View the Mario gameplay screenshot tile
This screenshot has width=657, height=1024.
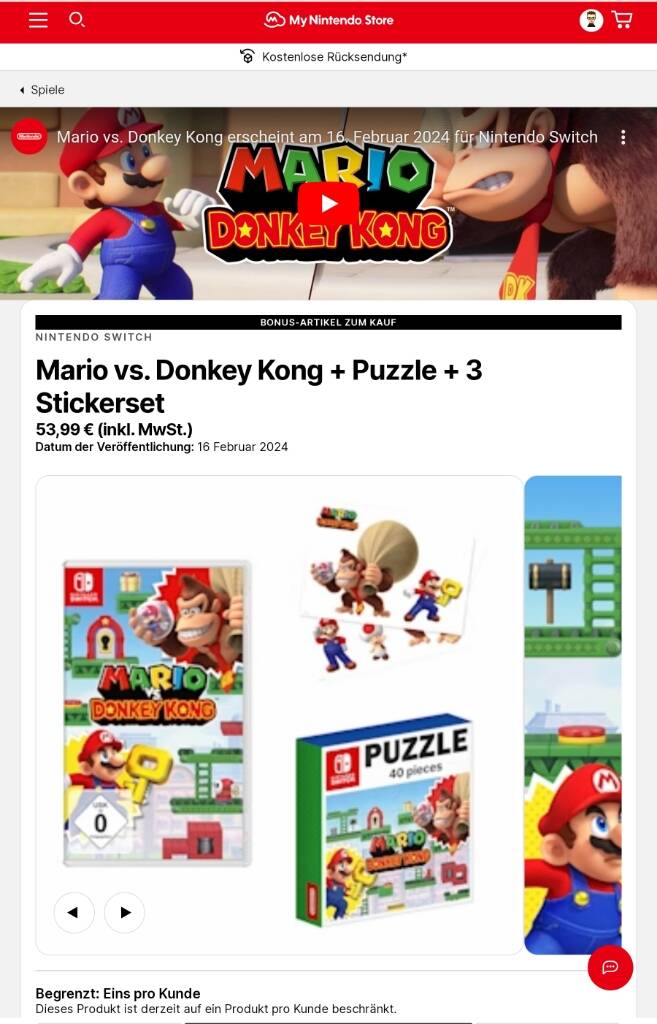tap(573, 714)
